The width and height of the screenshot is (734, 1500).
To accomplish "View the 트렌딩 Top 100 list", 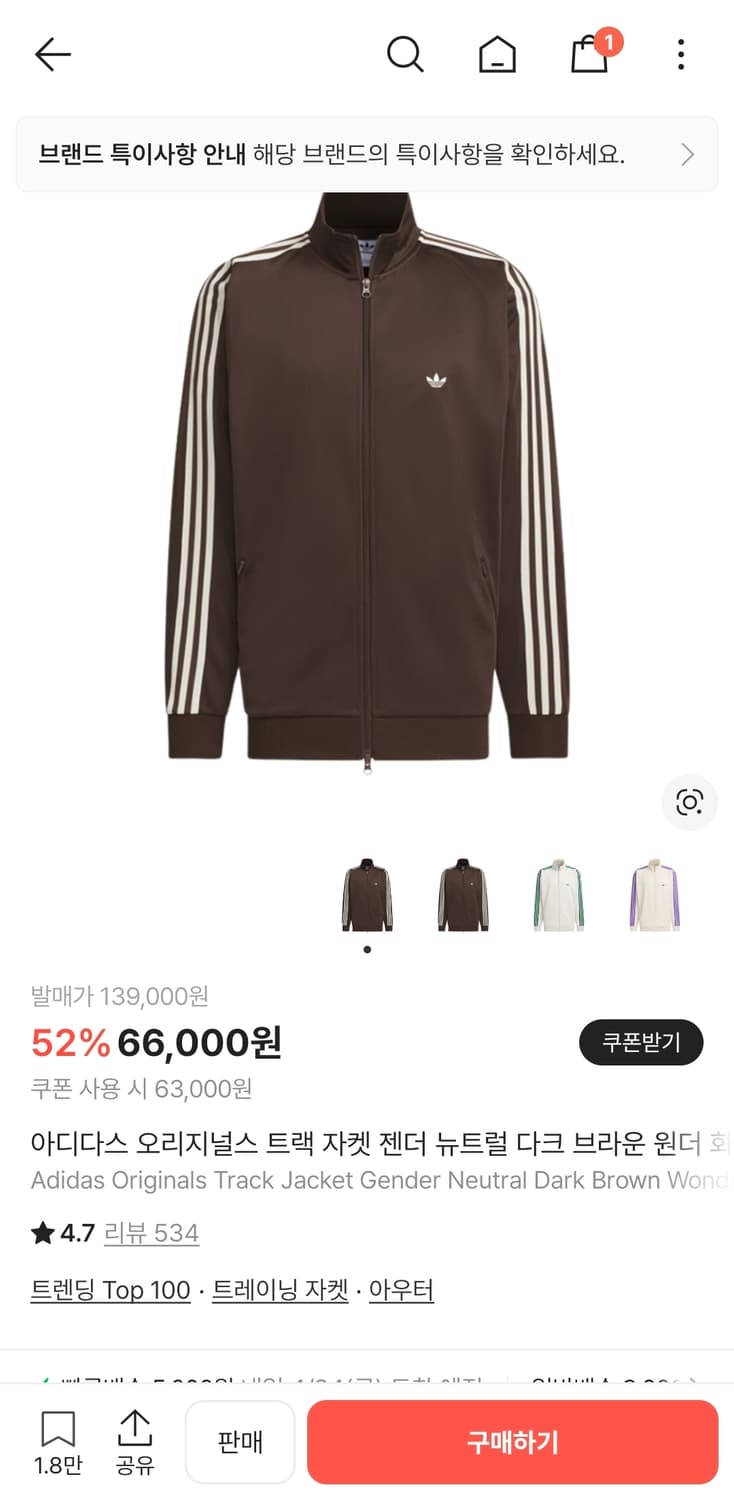I will point(110,1290).
